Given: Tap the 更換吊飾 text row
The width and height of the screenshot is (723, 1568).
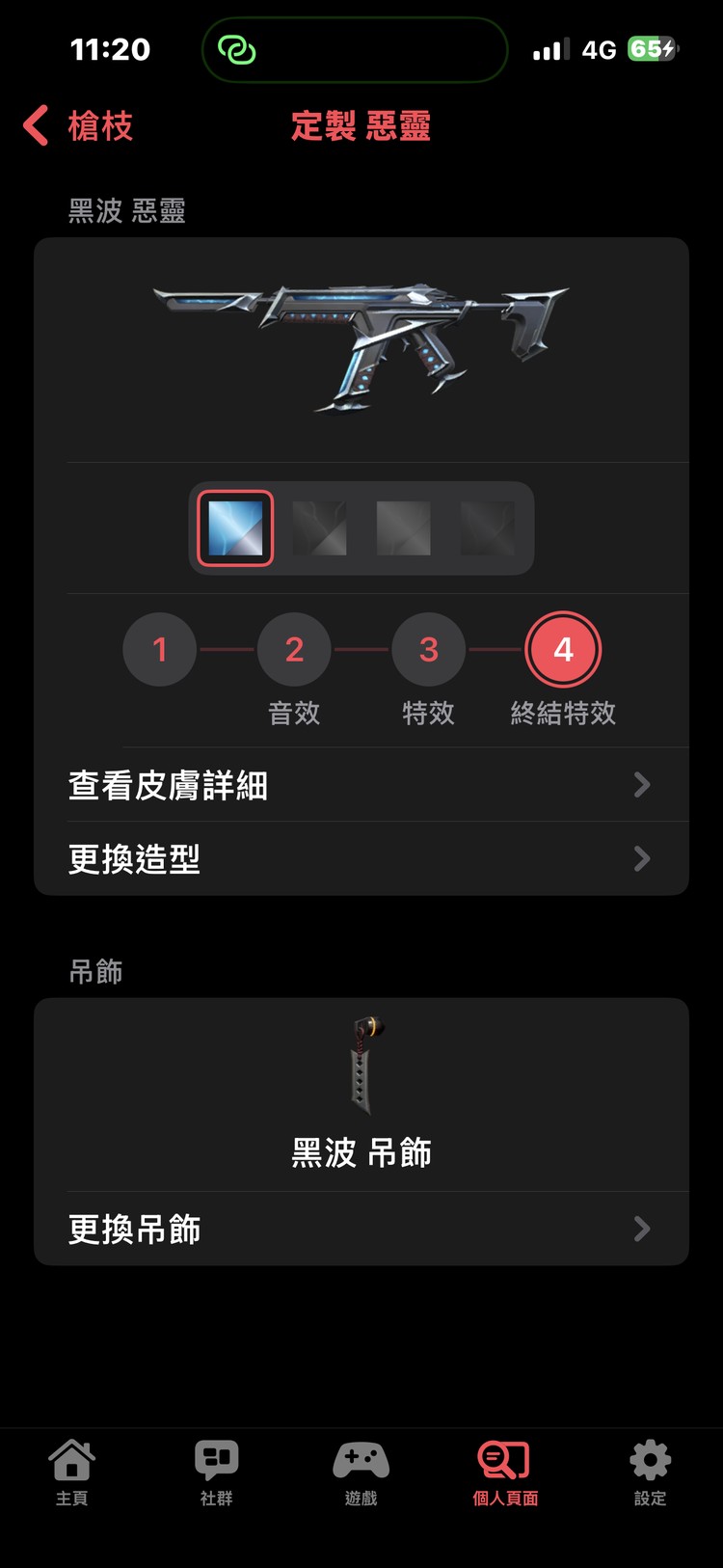Looking at the screenshot, I should click(x=133, y=1229).
